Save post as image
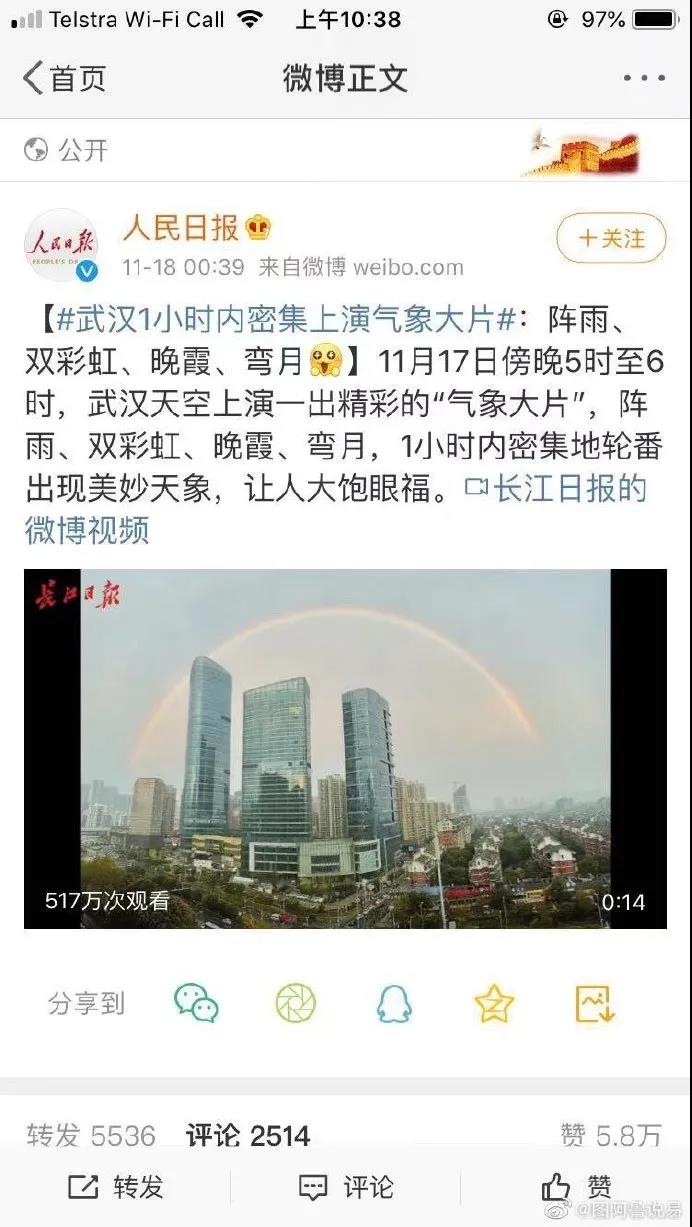Screen dimensions: 692x1227 [594, 1003]
